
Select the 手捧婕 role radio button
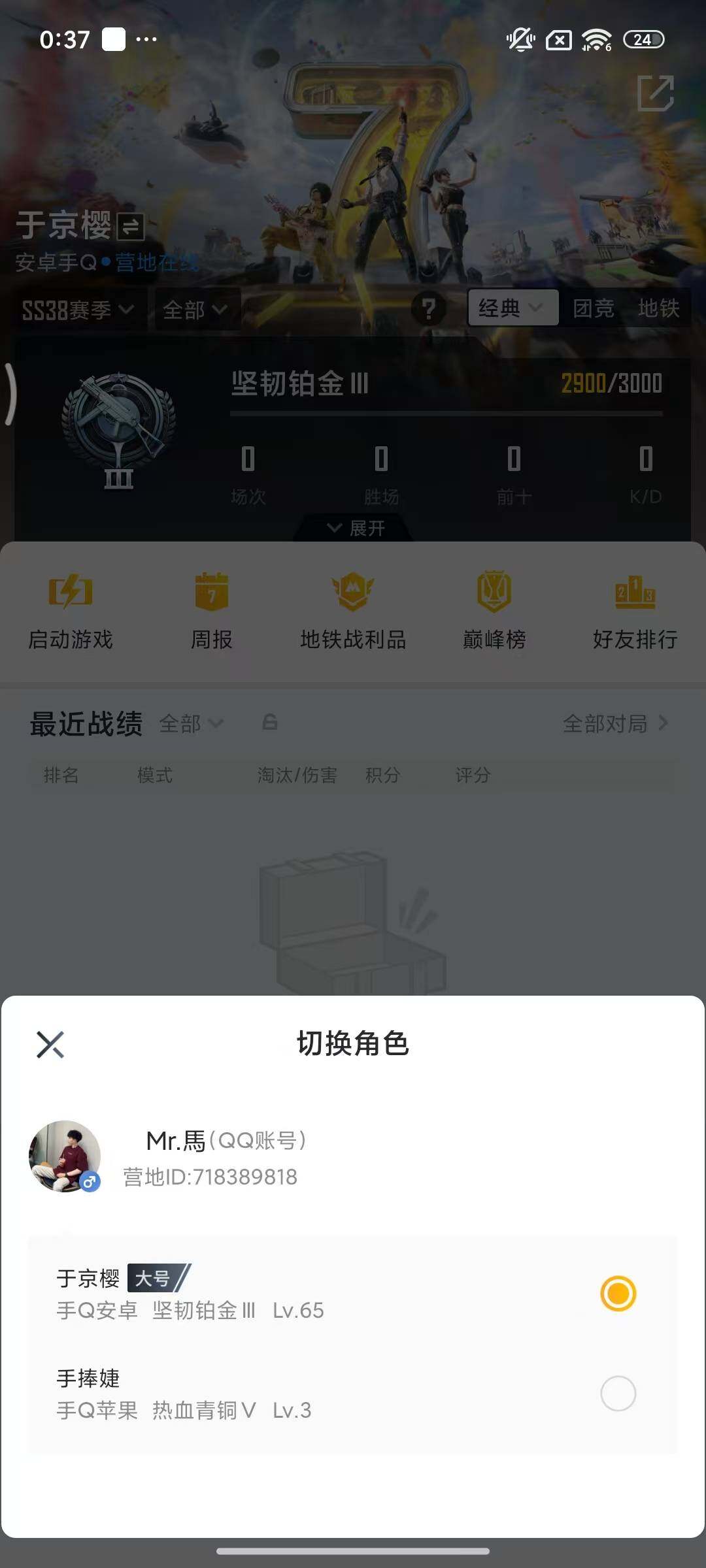[x=617, y=1394]
